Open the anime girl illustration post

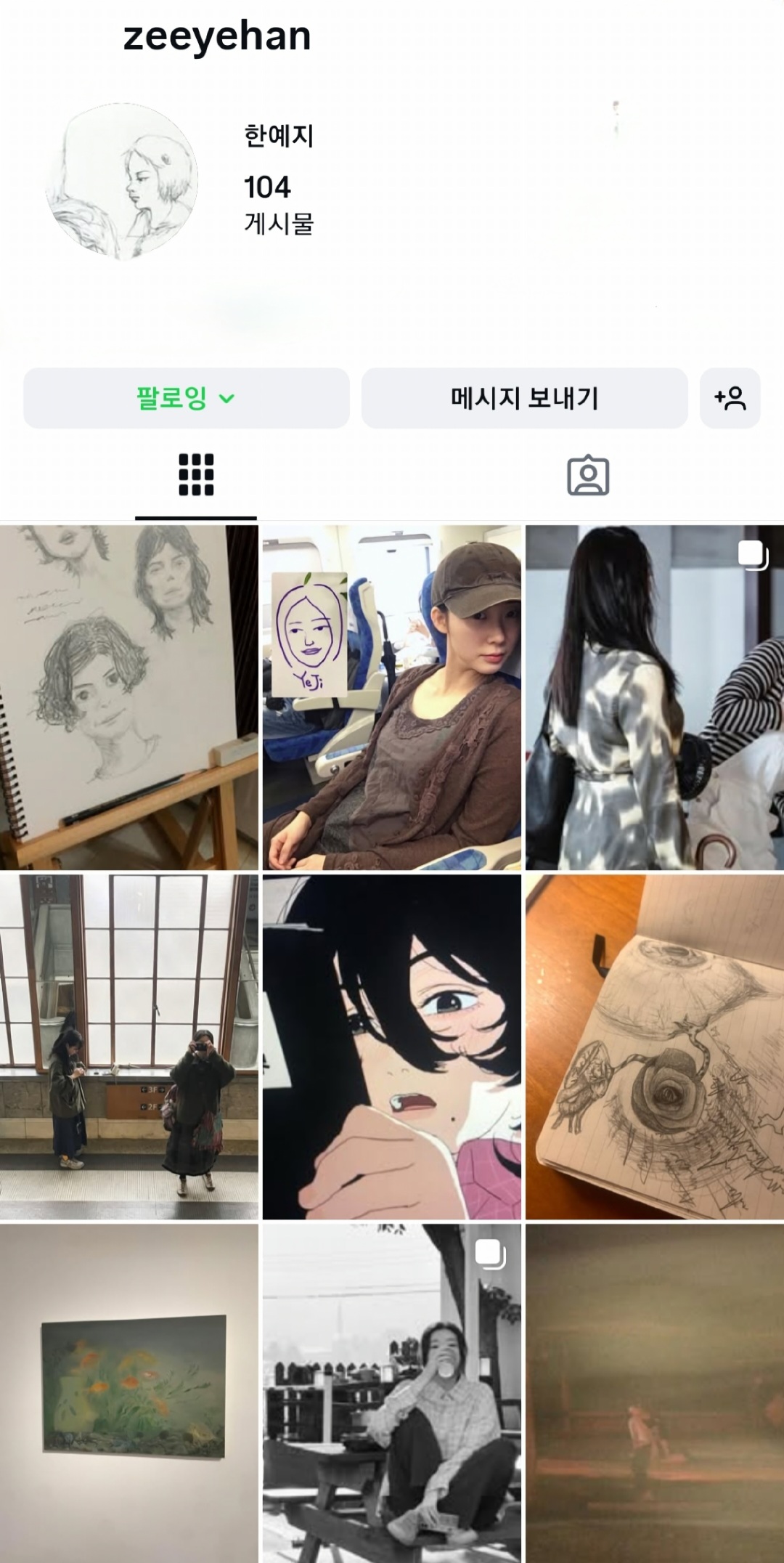(x=392, y=1047)
